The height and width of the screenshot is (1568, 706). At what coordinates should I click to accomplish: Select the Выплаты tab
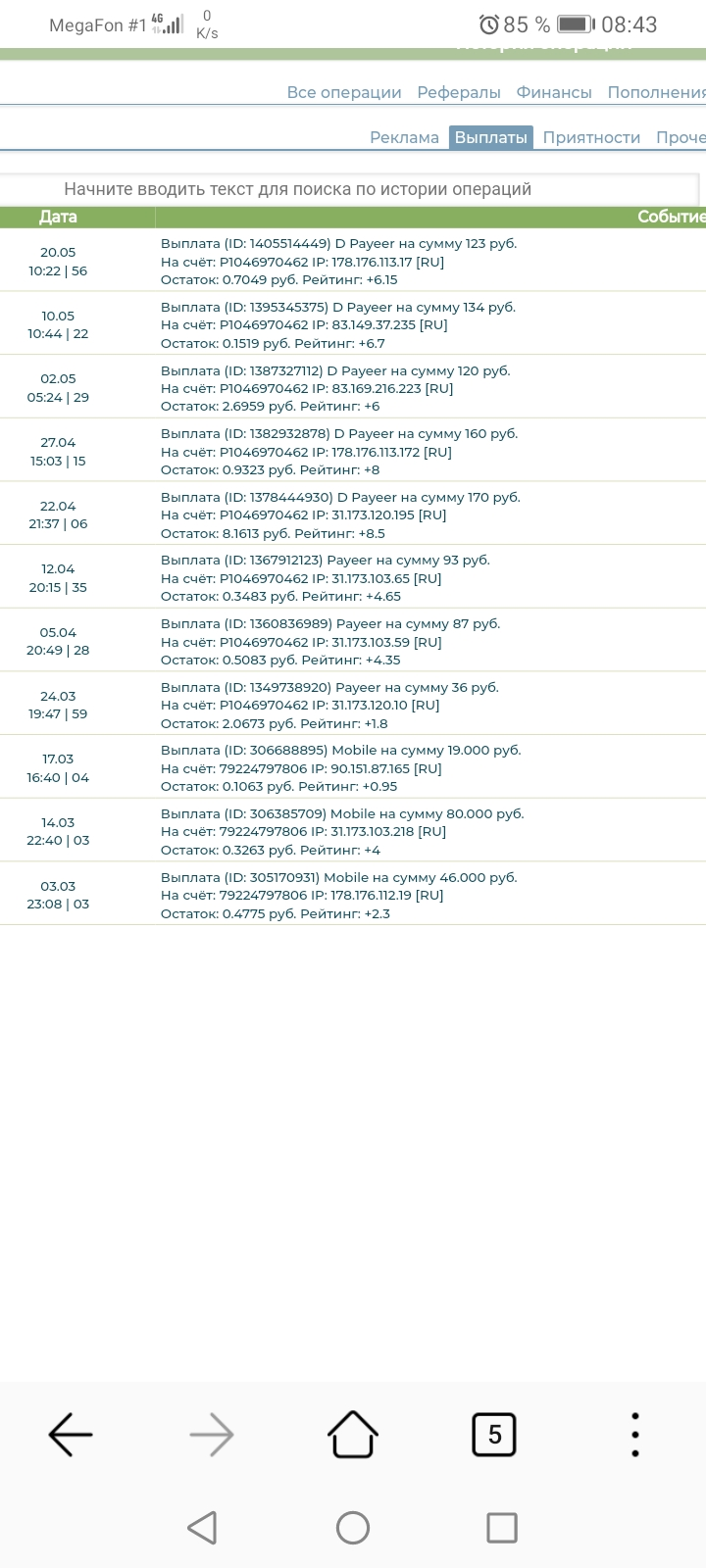pos(491,137)
